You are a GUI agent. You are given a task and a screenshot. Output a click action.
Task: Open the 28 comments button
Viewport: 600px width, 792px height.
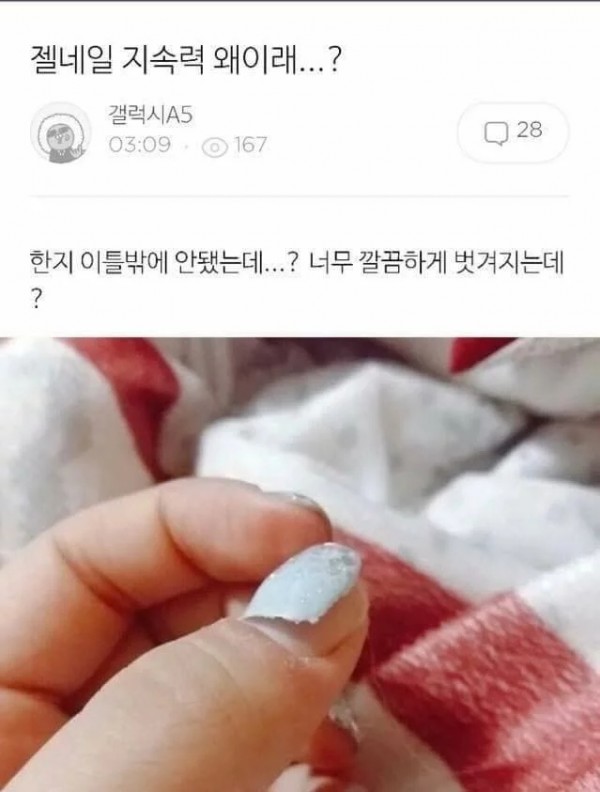[512, 132]
